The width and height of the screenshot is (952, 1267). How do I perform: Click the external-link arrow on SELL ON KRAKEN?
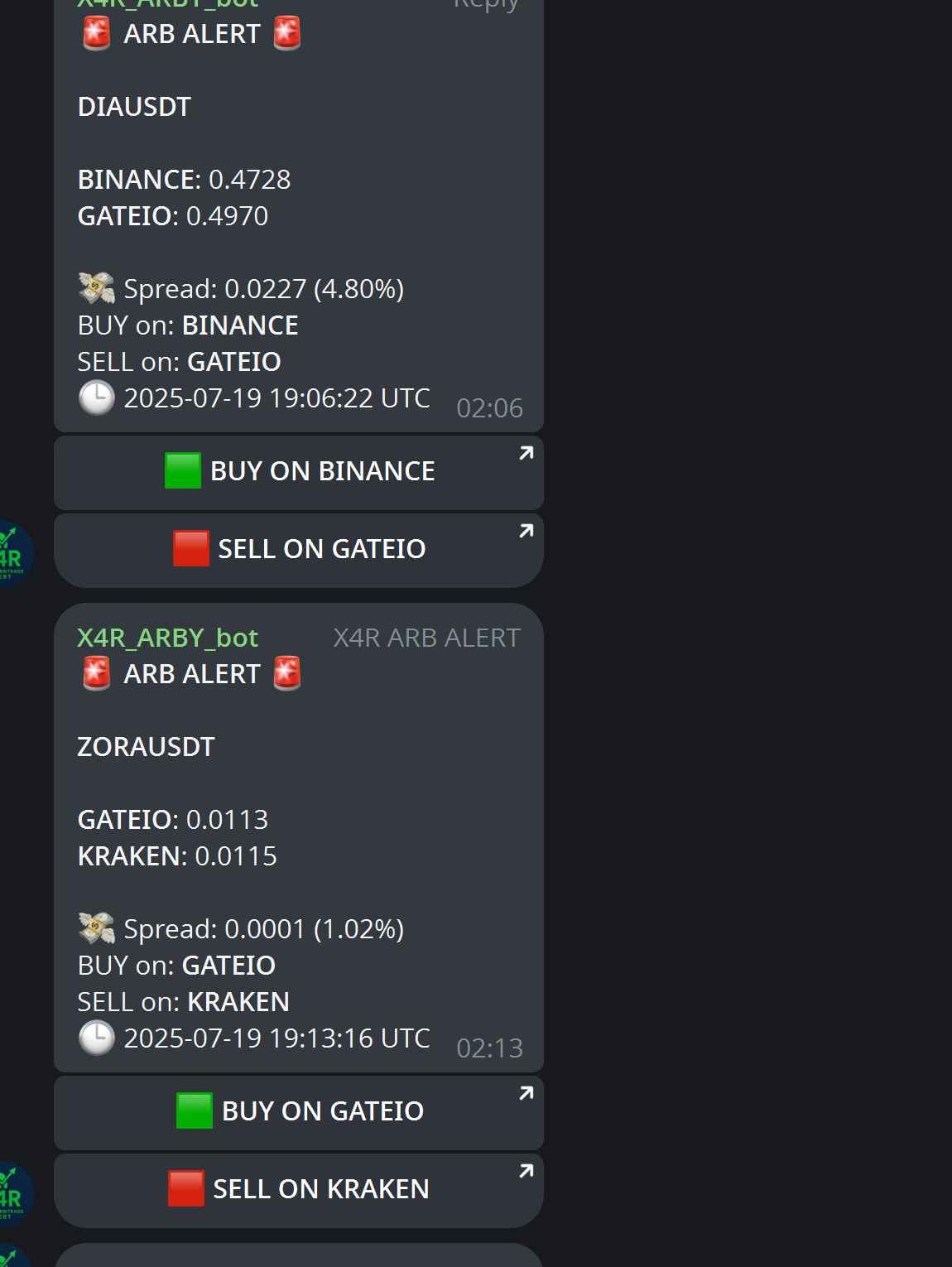[525, 1172]
